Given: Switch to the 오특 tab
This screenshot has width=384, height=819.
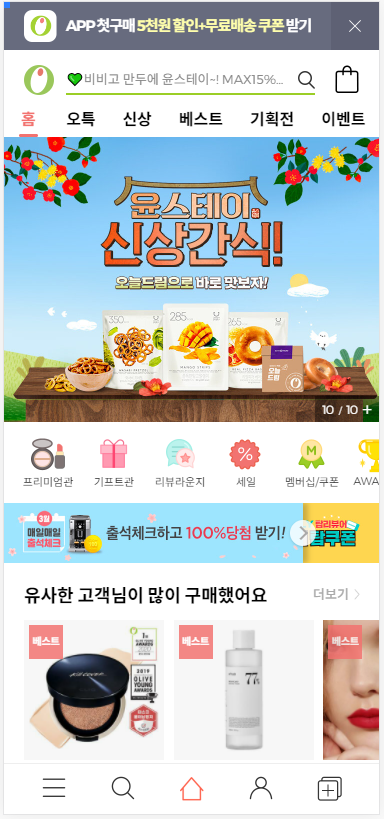Looking at the screenshot, I should pyautogui.click(x=80, y=119).
